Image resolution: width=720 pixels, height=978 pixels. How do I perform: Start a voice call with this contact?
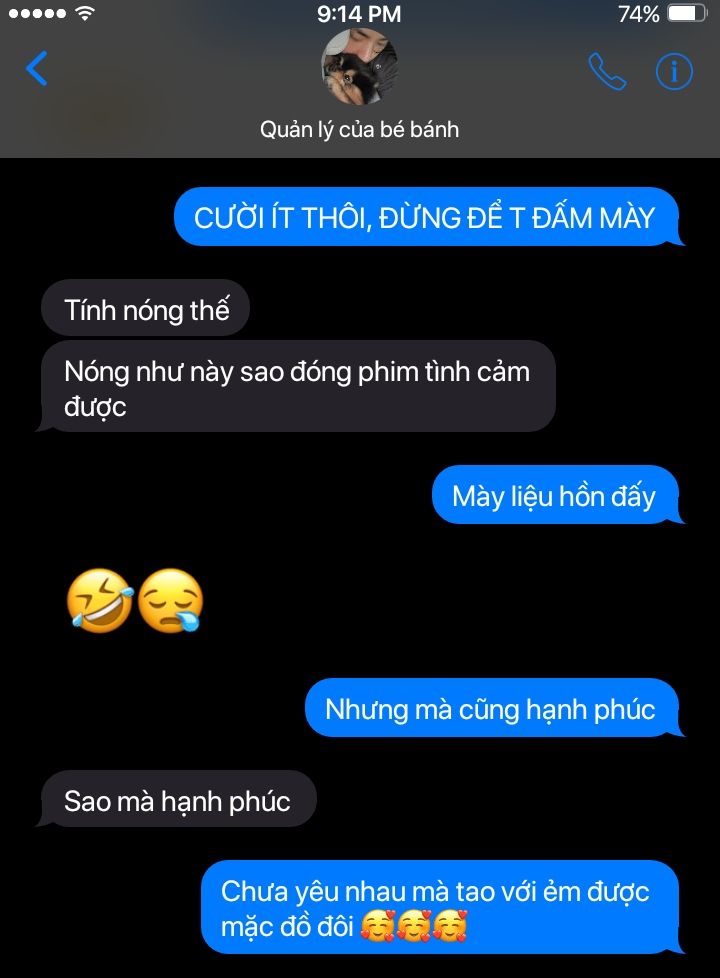click(x=606, y=71)
